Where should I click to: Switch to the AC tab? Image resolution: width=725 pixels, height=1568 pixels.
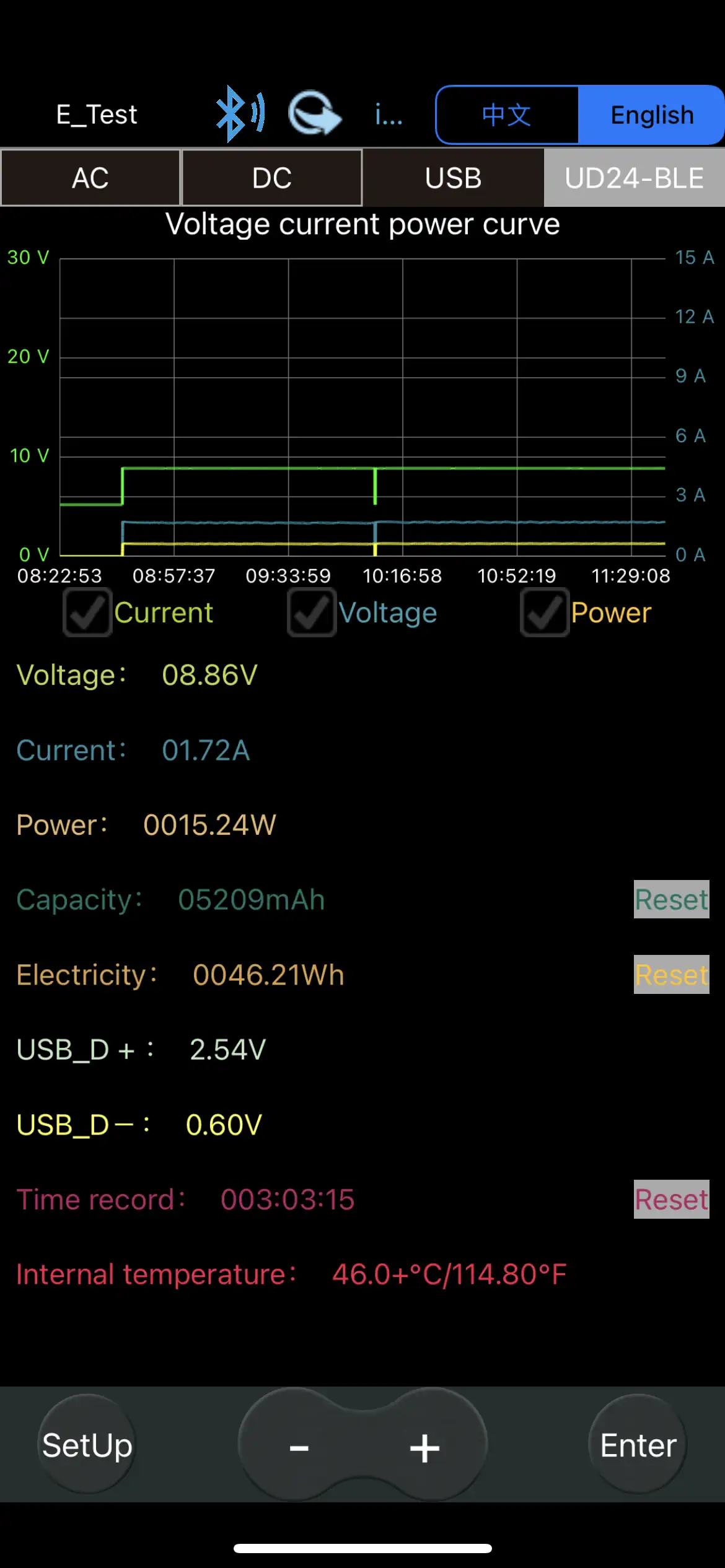(90, 178)
